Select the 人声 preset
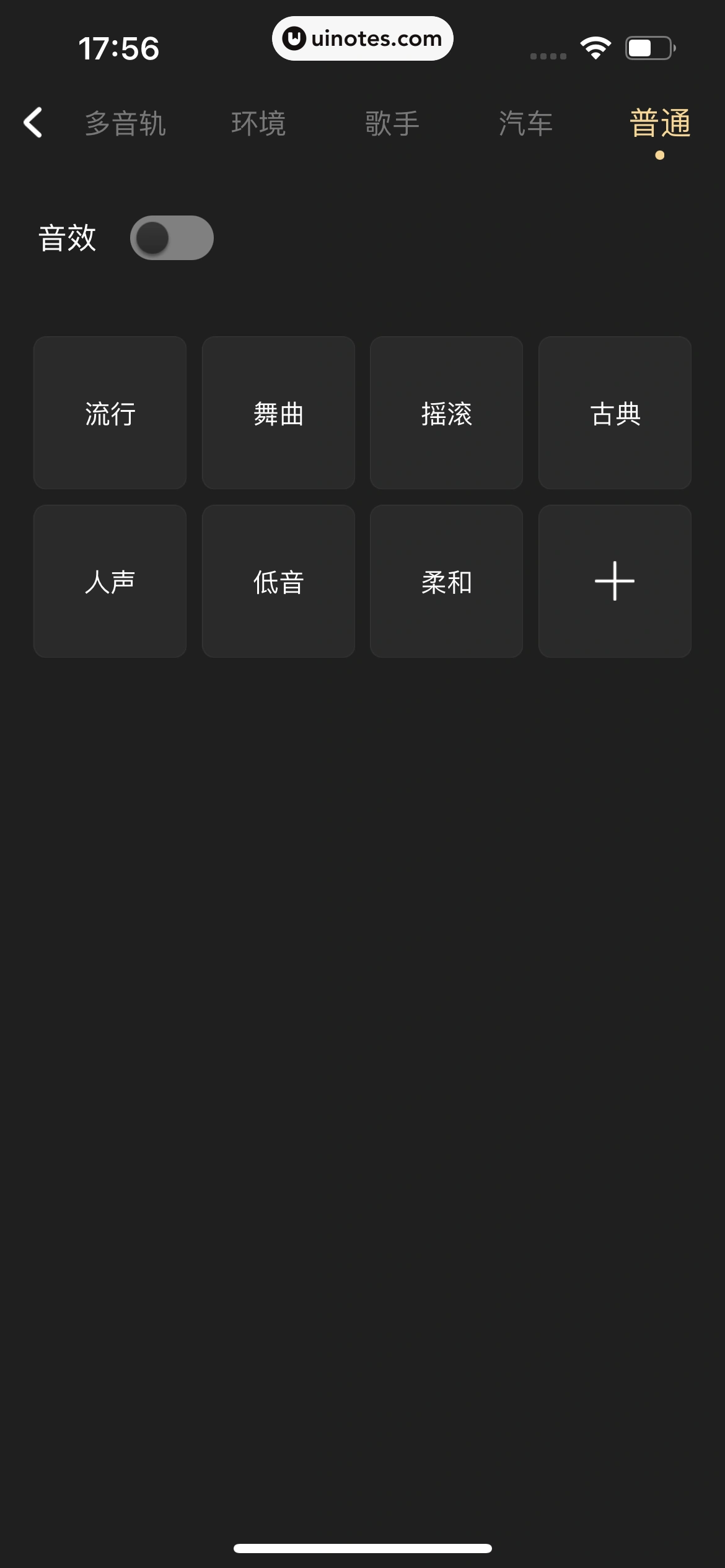725x1568 pixels. (110, 581)
